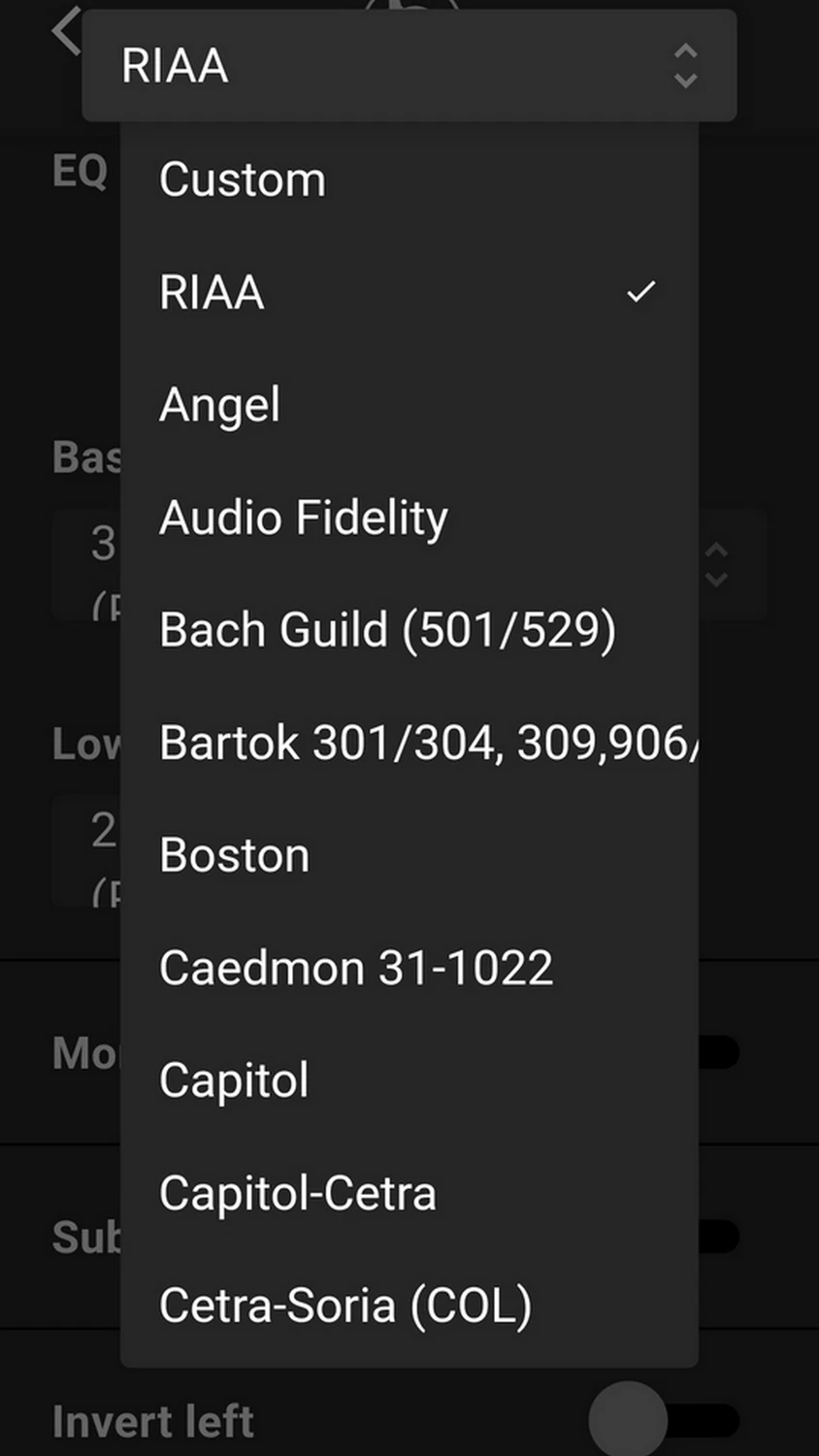This screenshot has width=819, height=1456.
Task: Choose the Capitol-Cetra preset
Action: click(x=409, y=1193)
